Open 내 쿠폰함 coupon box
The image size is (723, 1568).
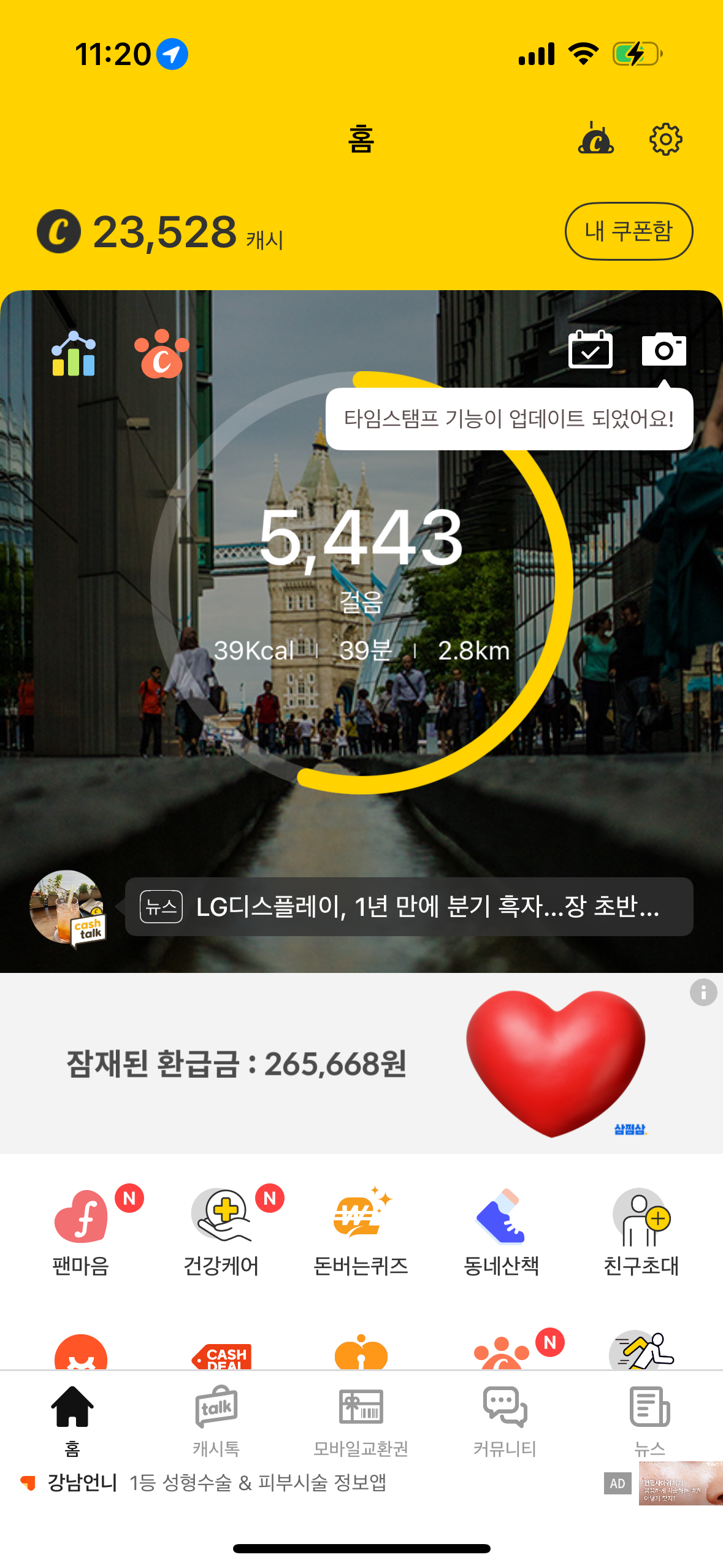[629, 231]
